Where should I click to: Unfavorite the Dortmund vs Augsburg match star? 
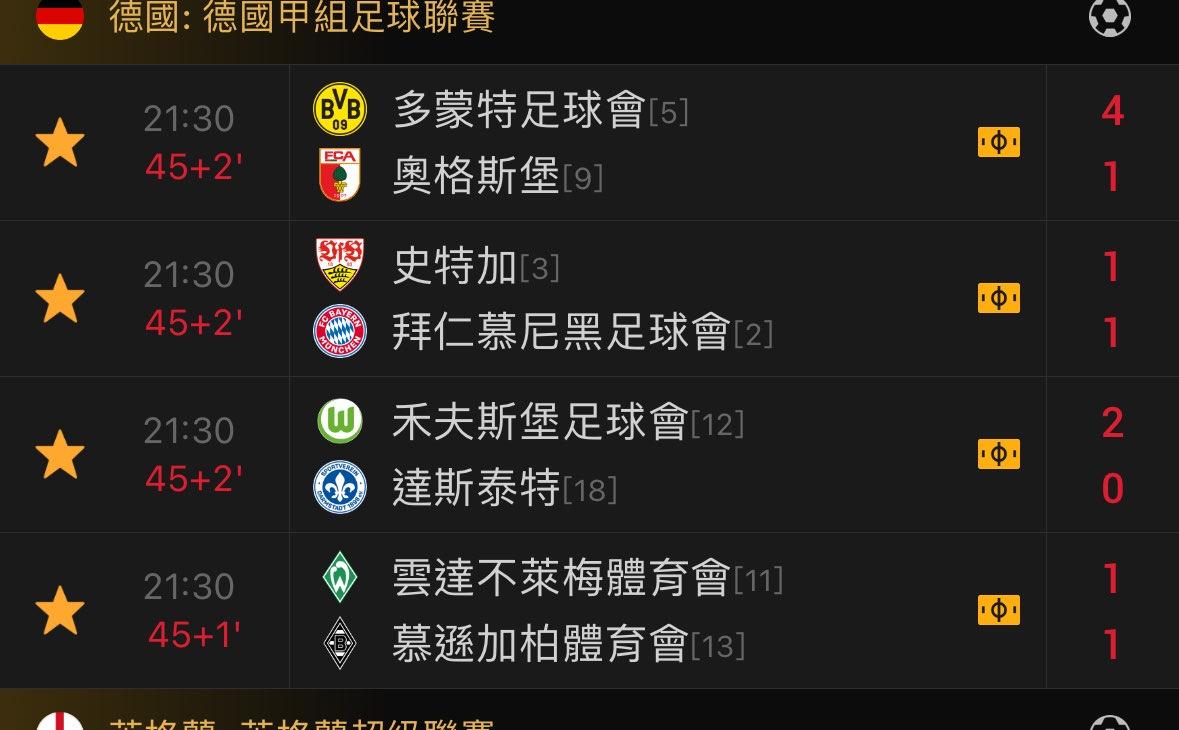pos(60,143)
